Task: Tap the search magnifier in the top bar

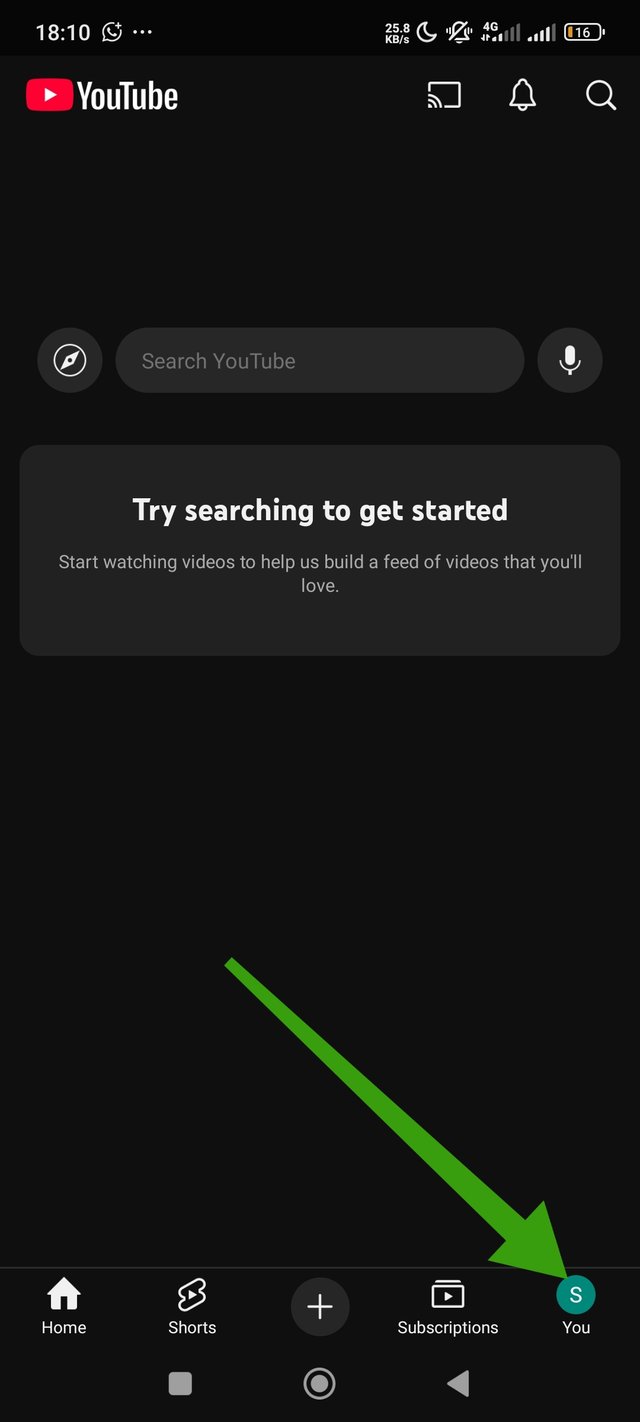Action: coord(600,96)
